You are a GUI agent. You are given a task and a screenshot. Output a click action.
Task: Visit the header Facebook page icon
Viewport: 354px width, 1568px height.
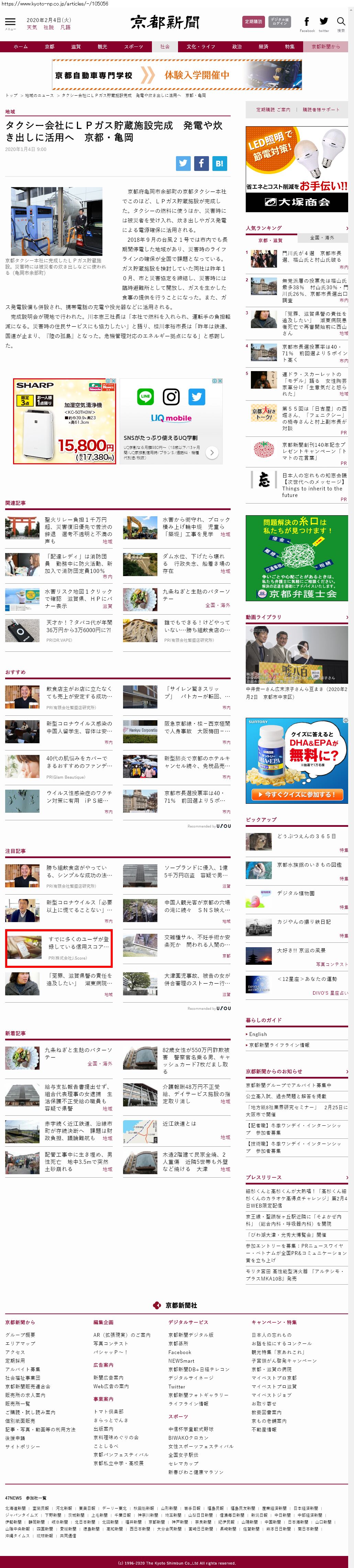[x=307, y=22]
